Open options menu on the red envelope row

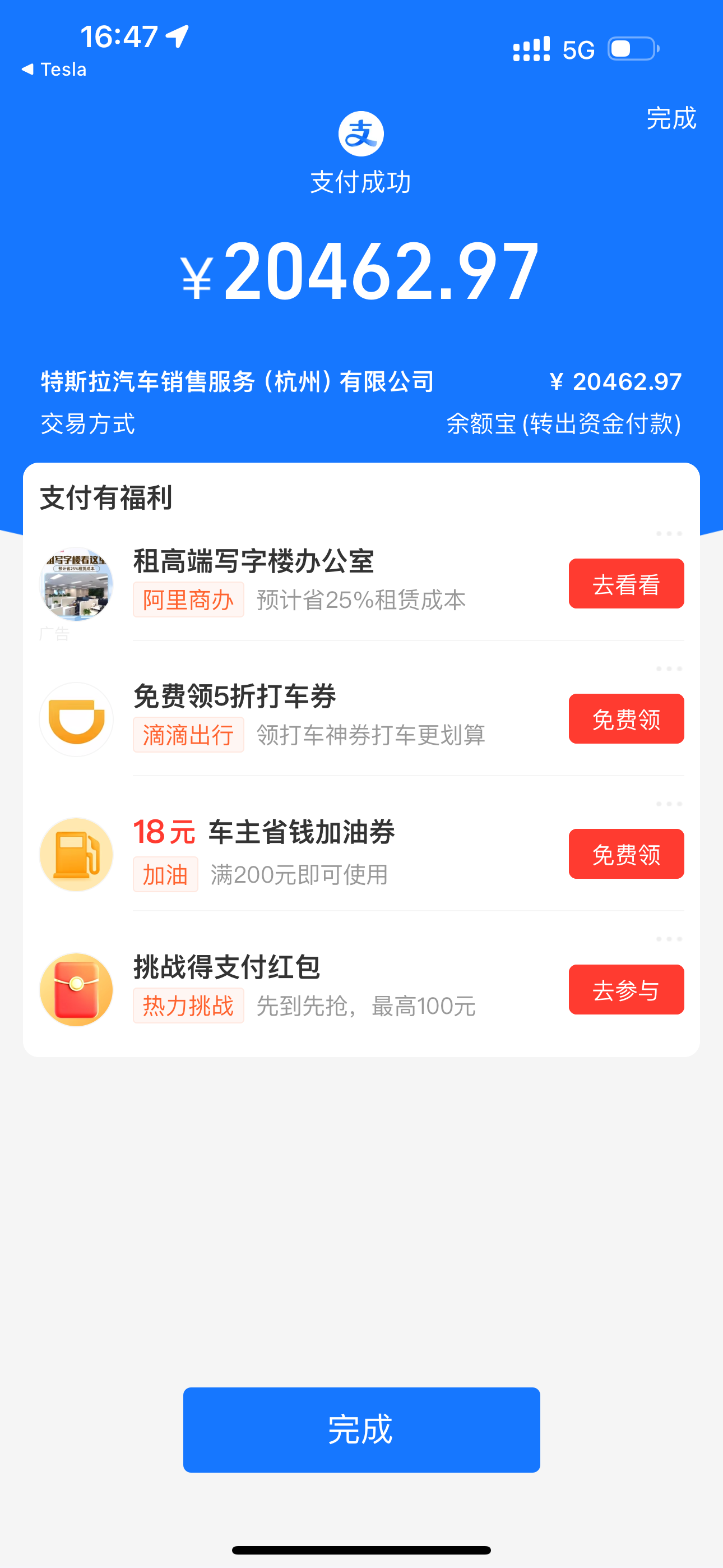tap(668, 938)
